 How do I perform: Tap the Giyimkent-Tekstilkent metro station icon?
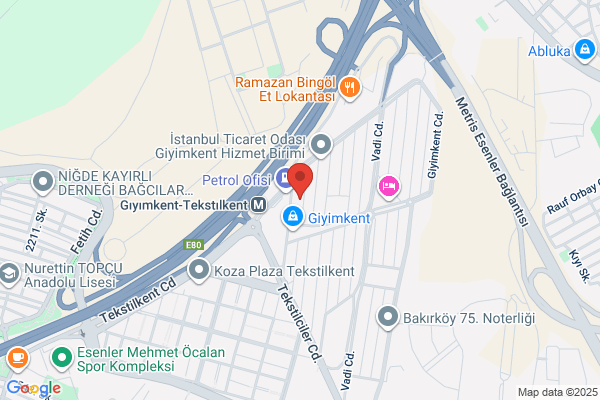(x=259, y=205)
